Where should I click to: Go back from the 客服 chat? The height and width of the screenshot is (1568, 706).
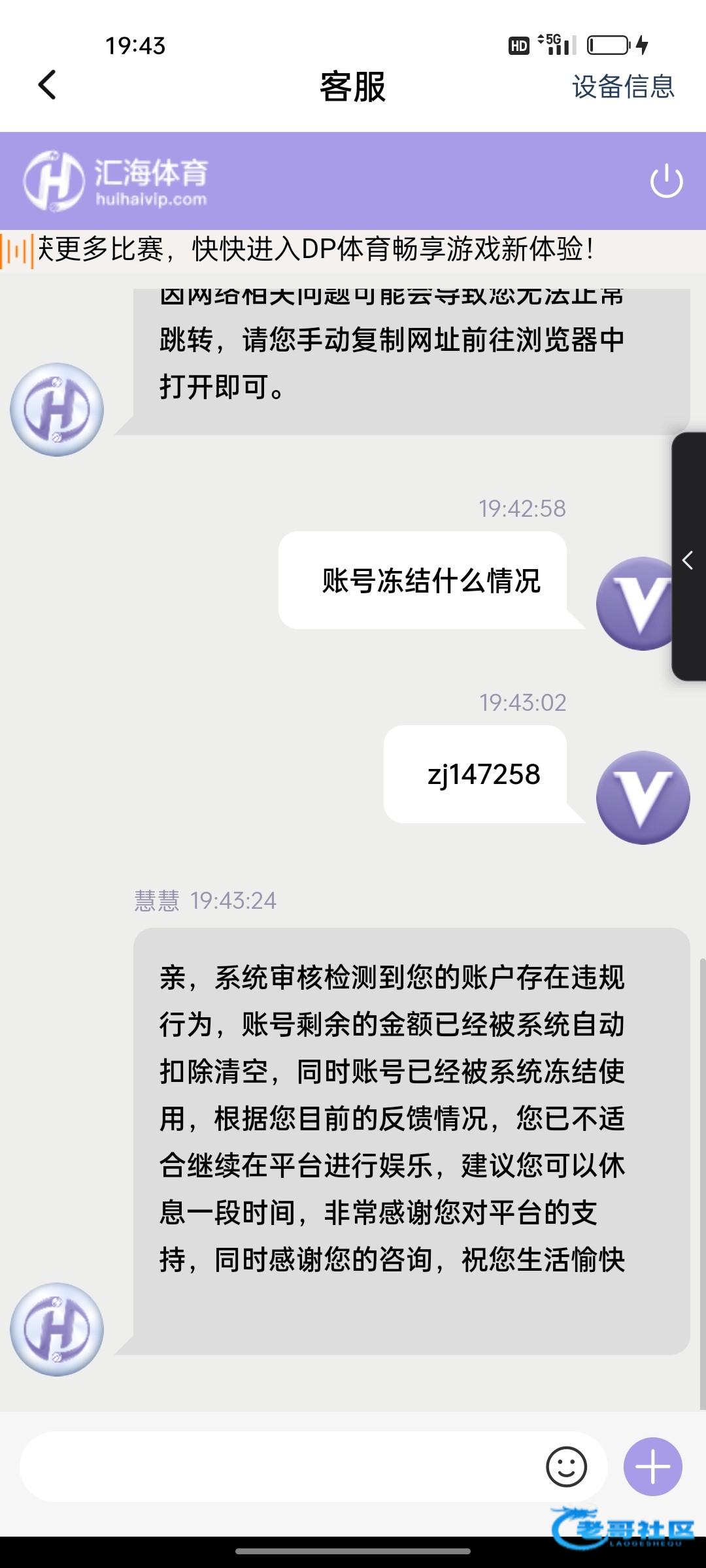click(x=47, y=86)
